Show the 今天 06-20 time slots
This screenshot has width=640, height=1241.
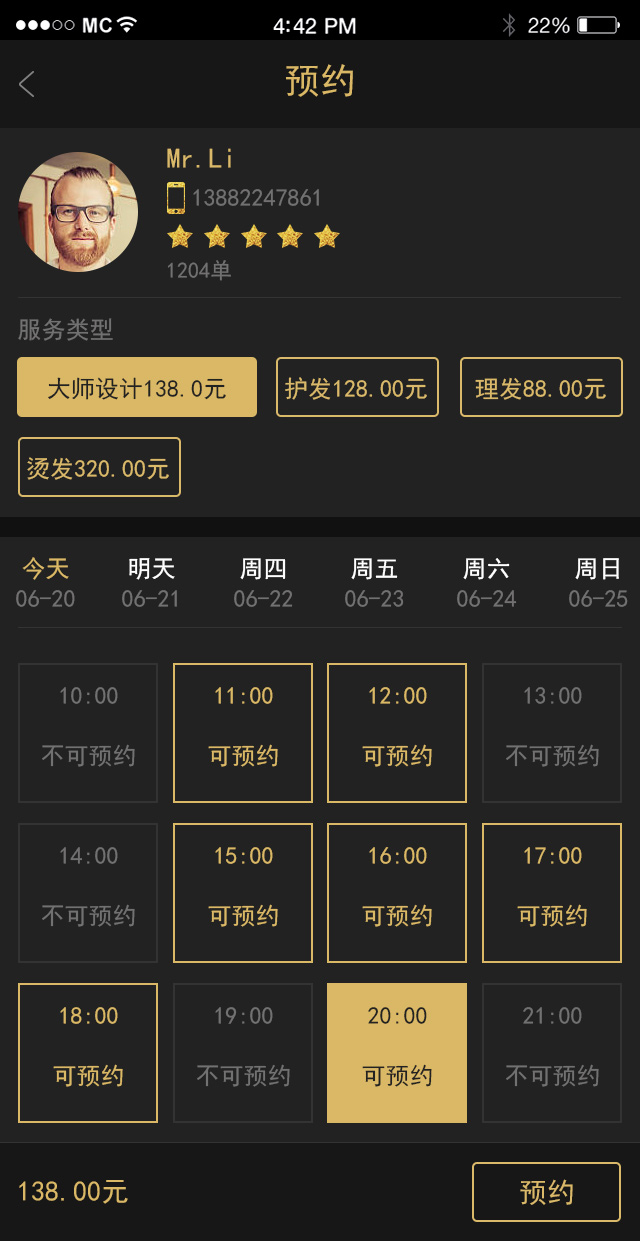click(45, 583)
